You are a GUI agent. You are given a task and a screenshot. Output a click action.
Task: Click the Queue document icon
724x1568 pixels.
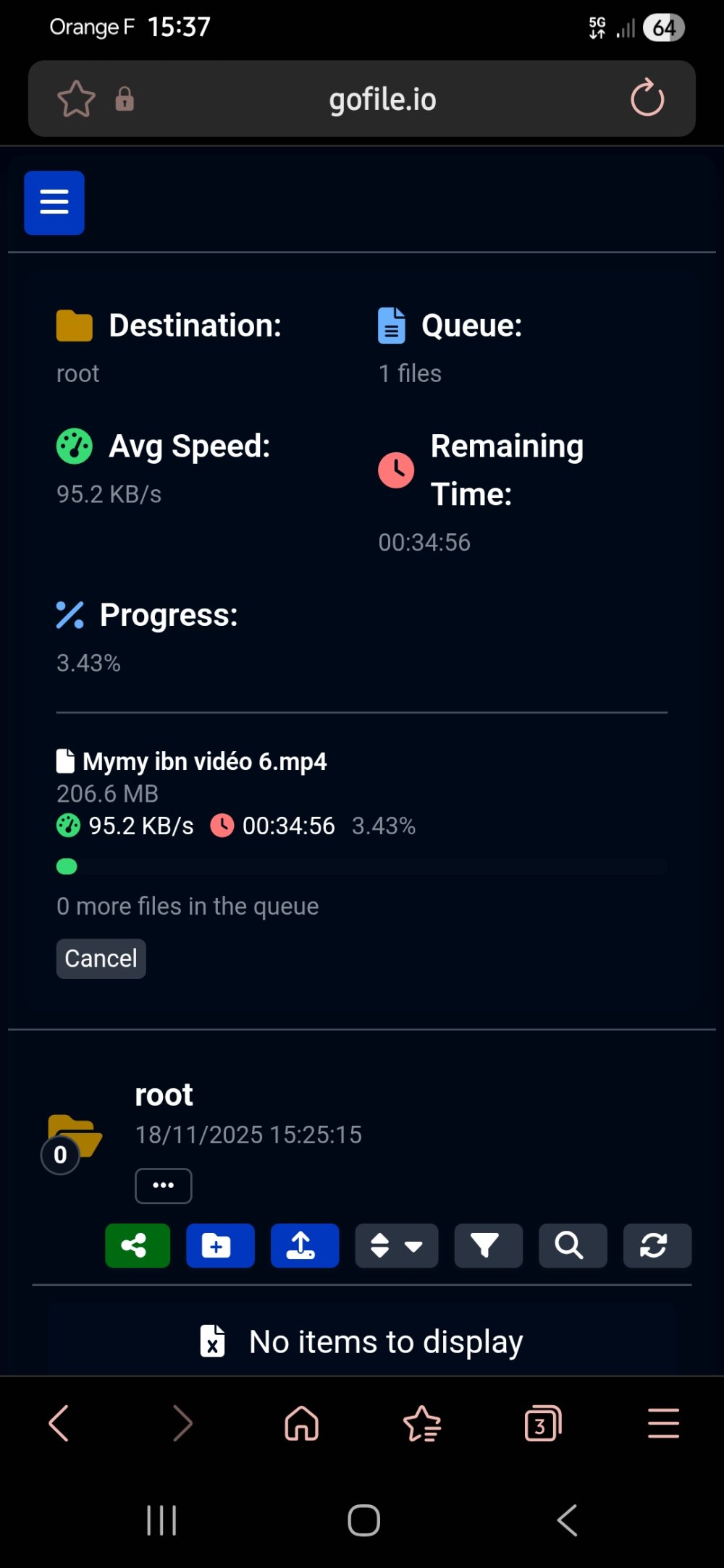(x=392, y=326)
